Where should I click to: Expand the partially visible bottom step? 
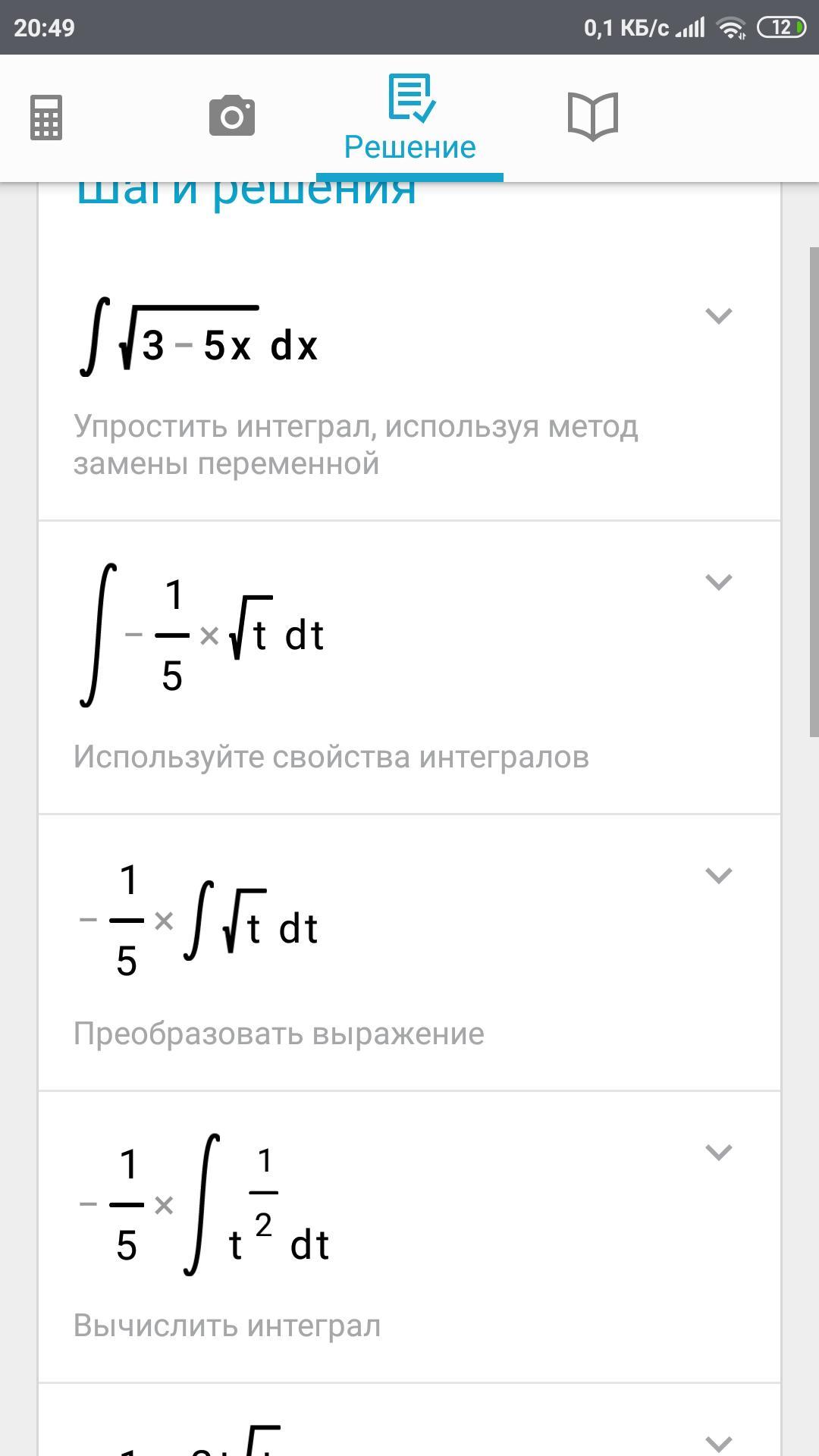[x=718, y=1442]
